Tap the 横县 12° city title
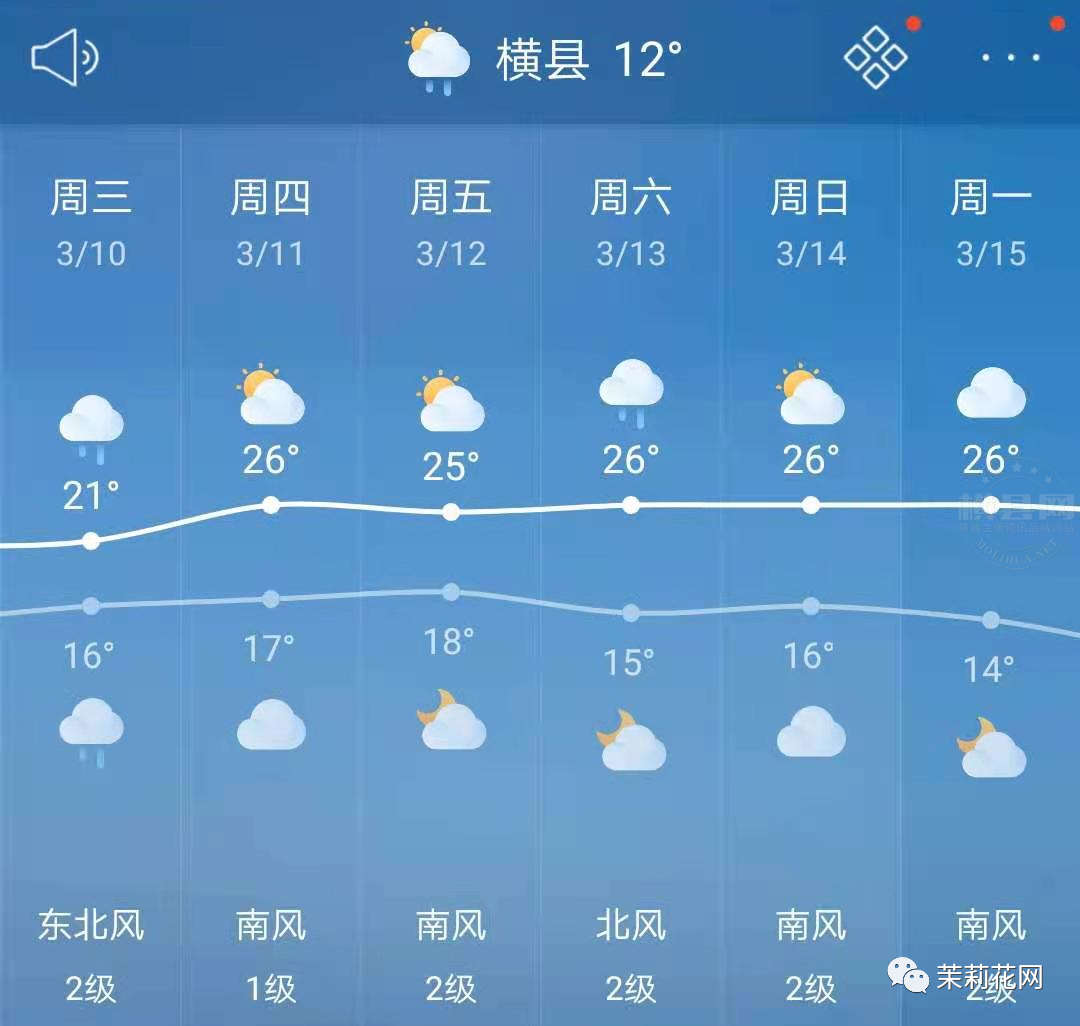The width and height of the screenshot is (1080, 1026). [x=590, y=59]
